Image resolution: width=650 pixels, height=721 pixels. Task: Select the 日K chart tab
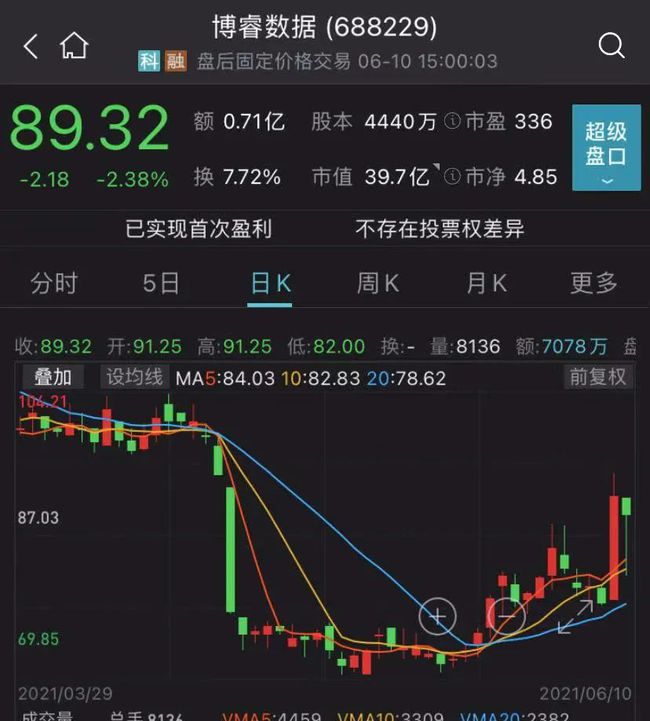[x=270, y=283]
